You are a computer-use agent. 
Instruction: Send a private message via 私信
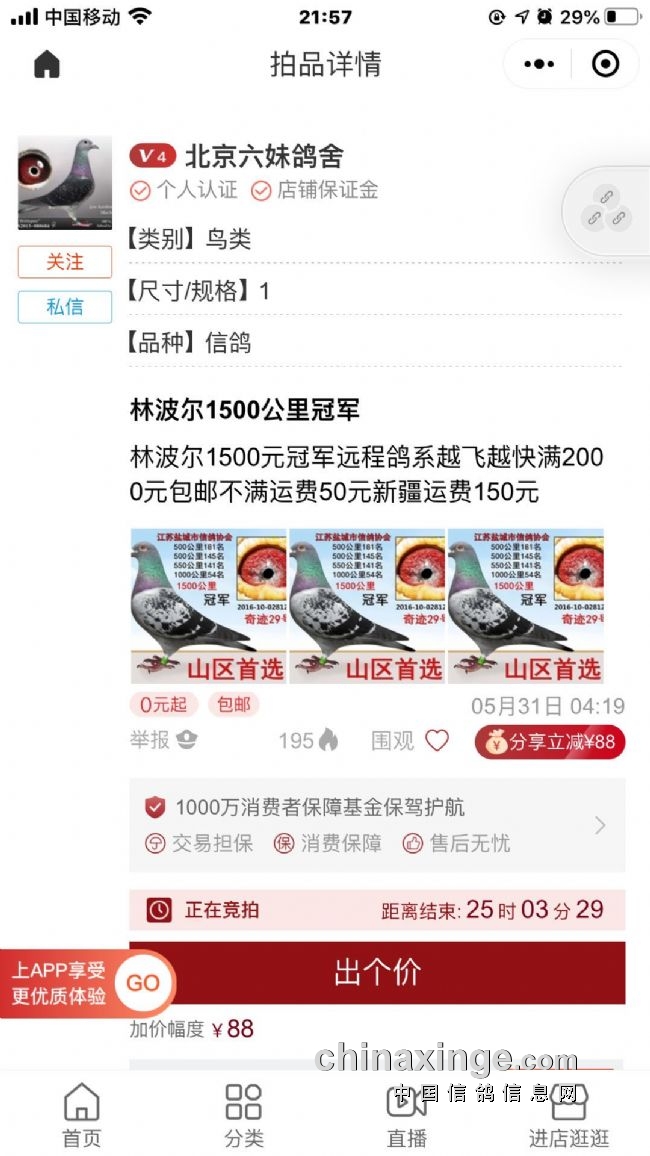(x=65, y=307)
